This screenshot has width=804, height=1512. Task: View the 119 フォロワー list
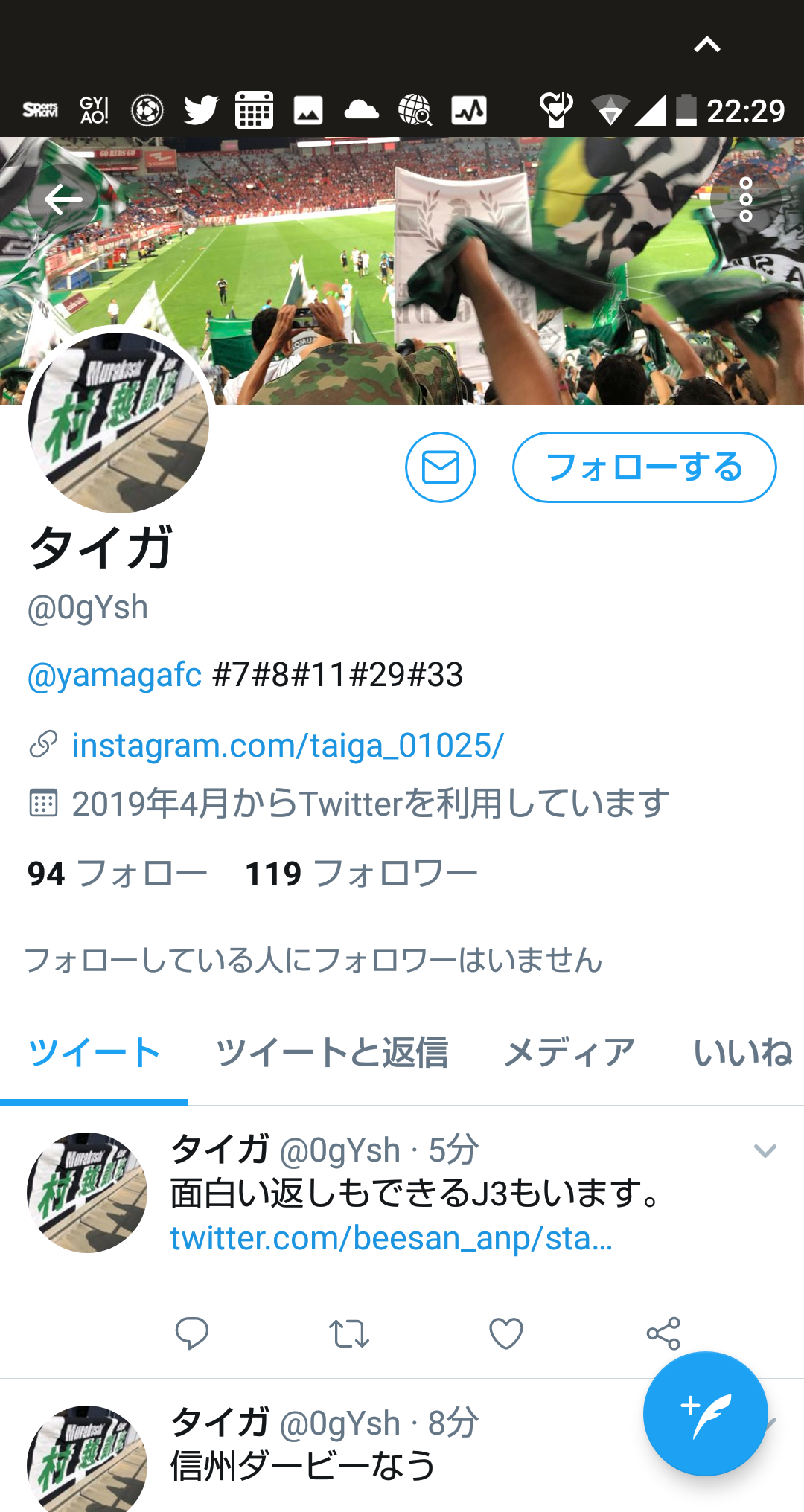(361, 874)
